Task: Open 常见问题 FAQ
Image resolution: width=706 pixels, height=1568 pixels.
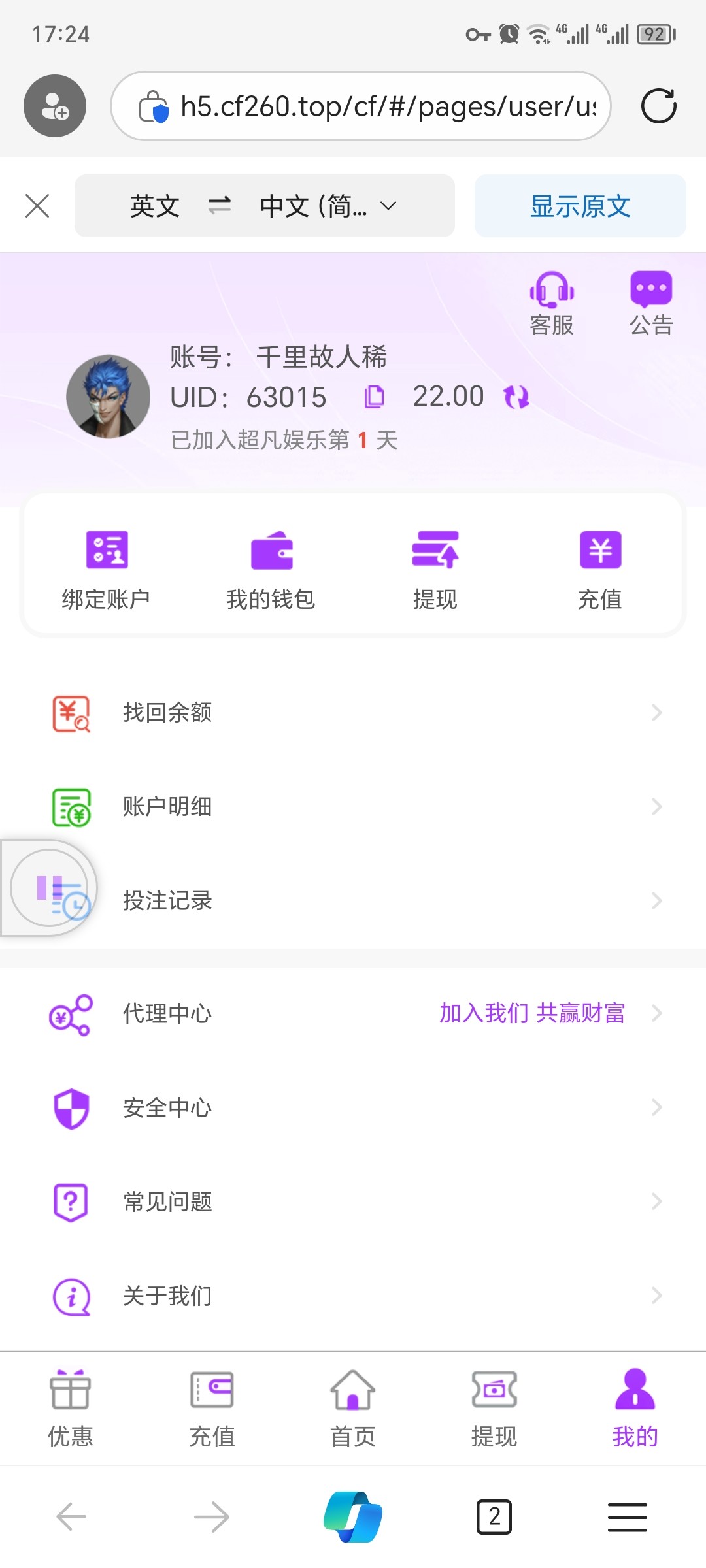Action: coord(353,1202)
